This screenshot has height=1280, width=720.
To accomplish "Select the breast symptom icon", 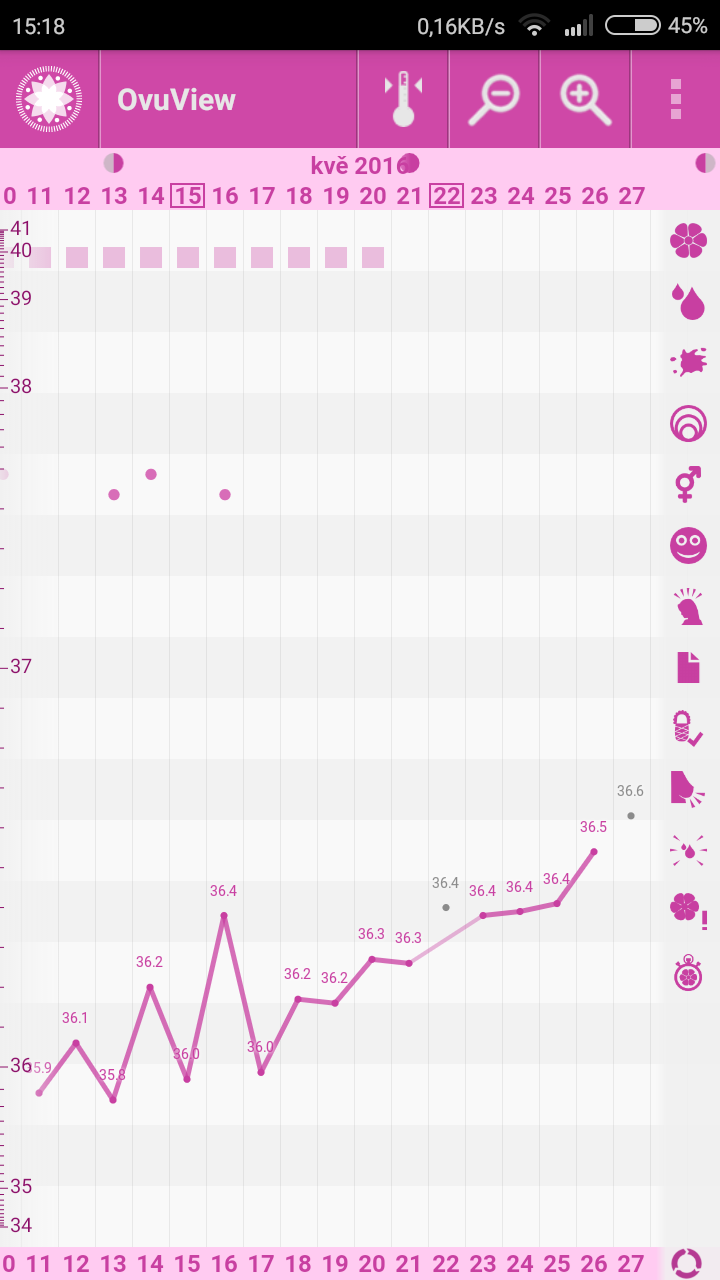I will pyautogui.click(x=688, y=788).
